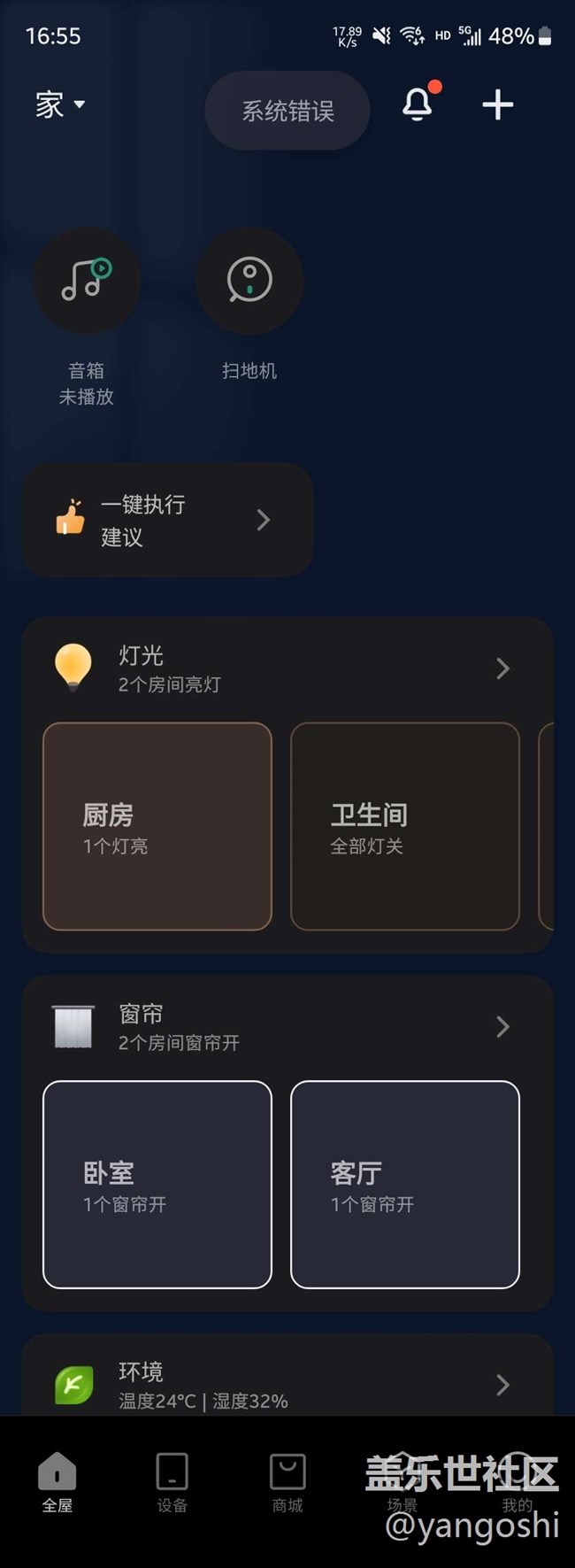Image resolution: width=575 pixels, height=1568 pixels.
Task: Open the 环境 environment section
Action: click(502, 1385)
